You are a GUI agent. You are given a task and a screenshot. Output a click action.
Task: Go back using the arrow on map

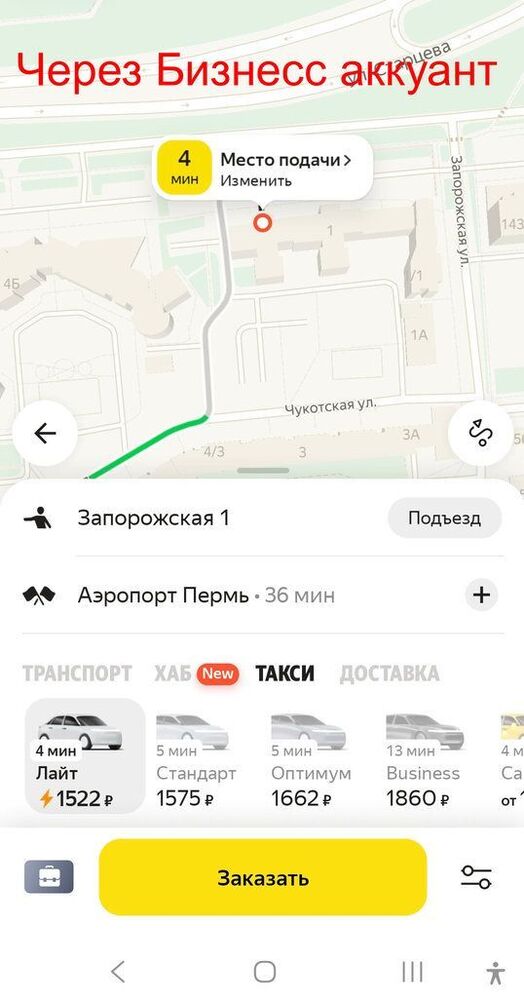tap(45, 434)
